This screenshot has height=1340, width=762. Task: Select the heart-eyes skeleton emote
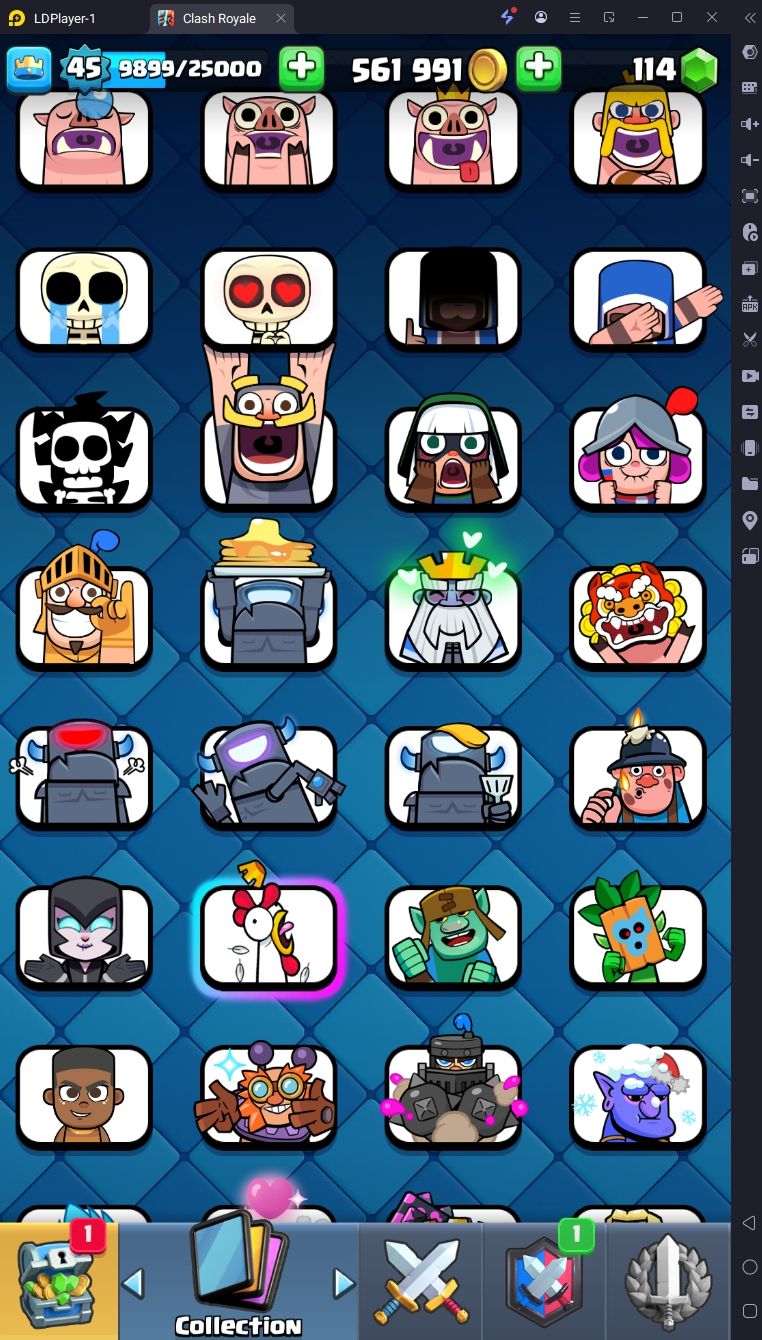click(268, 298)
